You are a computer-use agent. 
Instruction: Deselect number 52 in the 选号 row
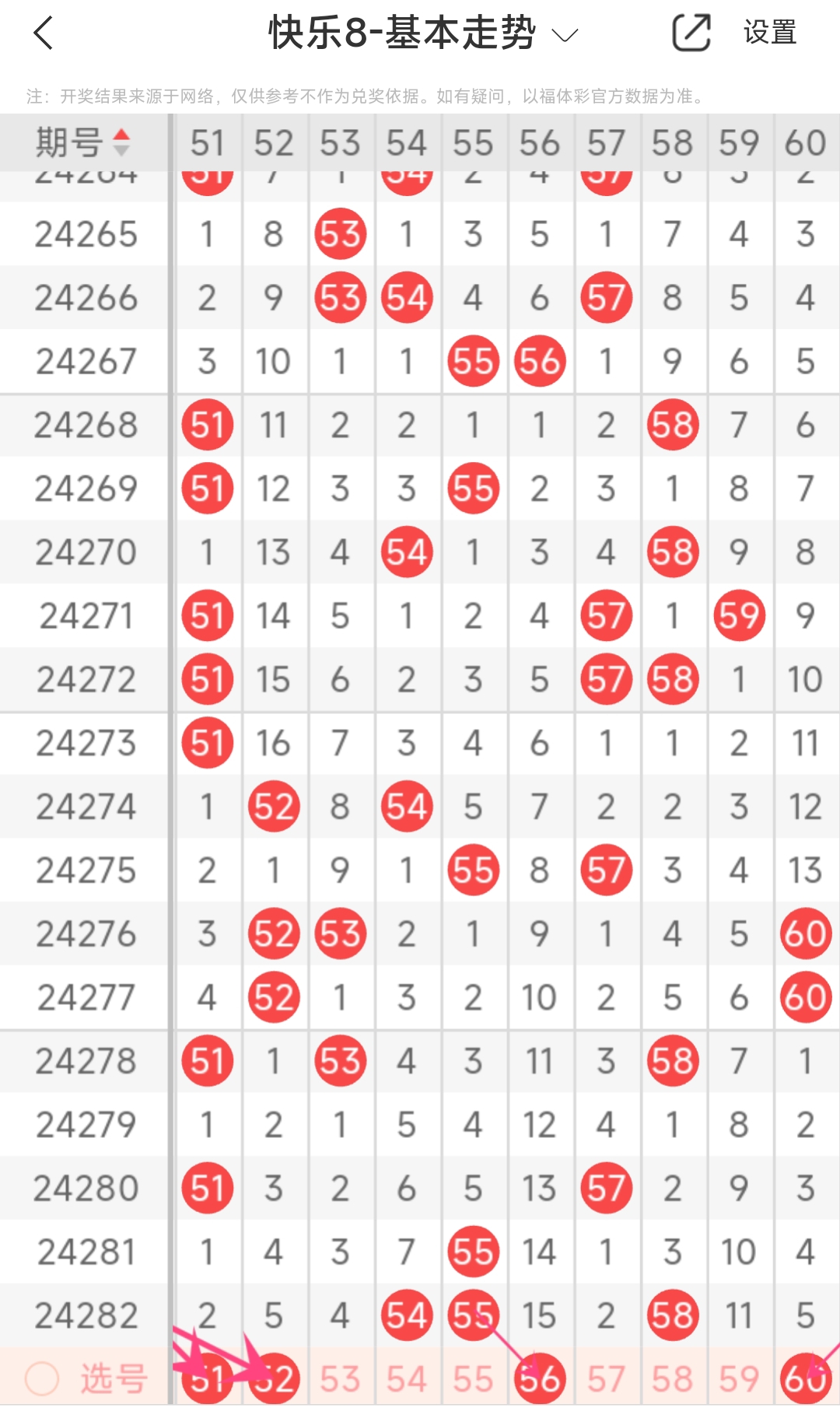pyautogui.click(x=274, y=1379)
